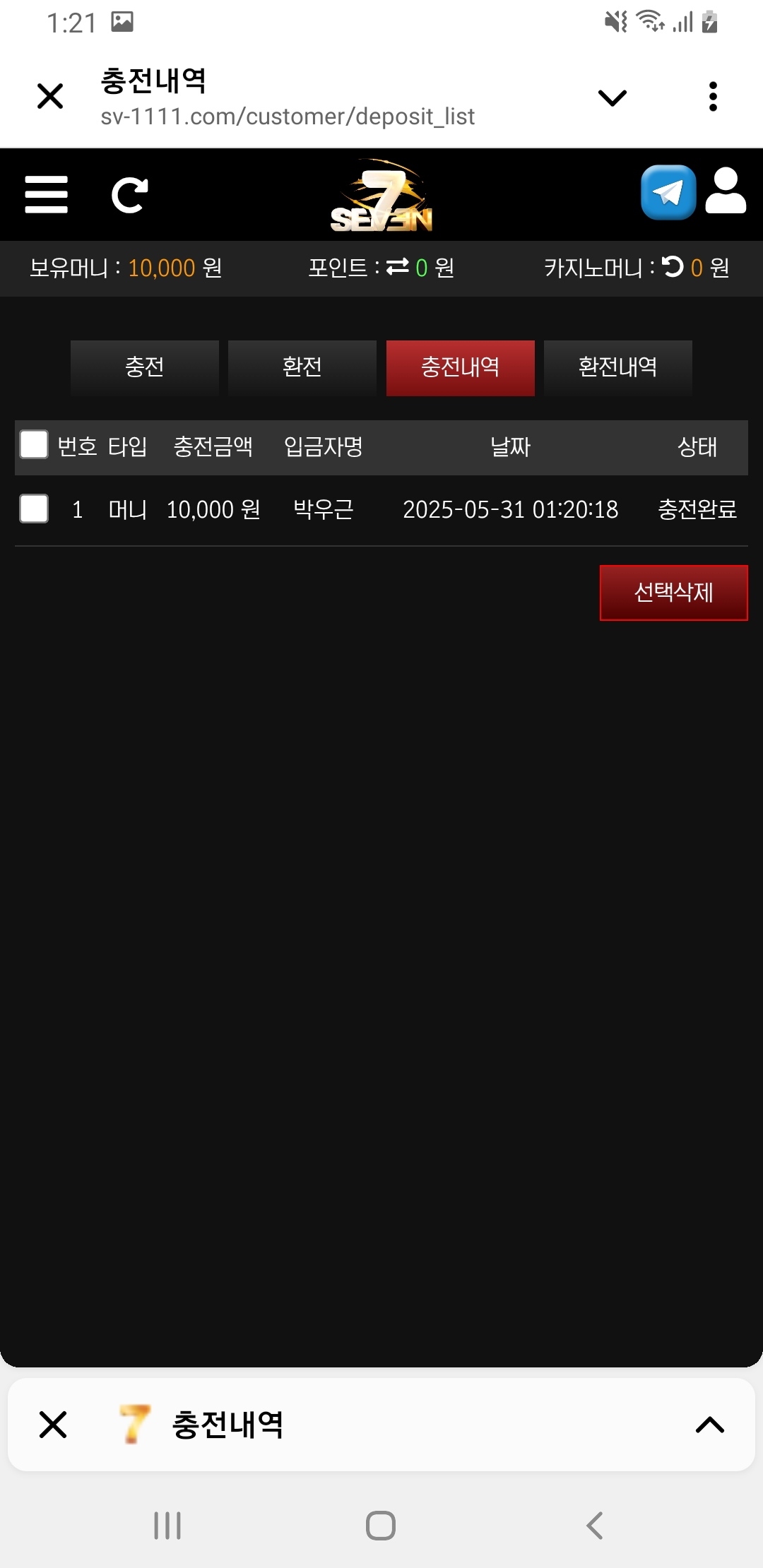Go back using the system back button
Screen dimensions: 763x1568
(595, 1526)
